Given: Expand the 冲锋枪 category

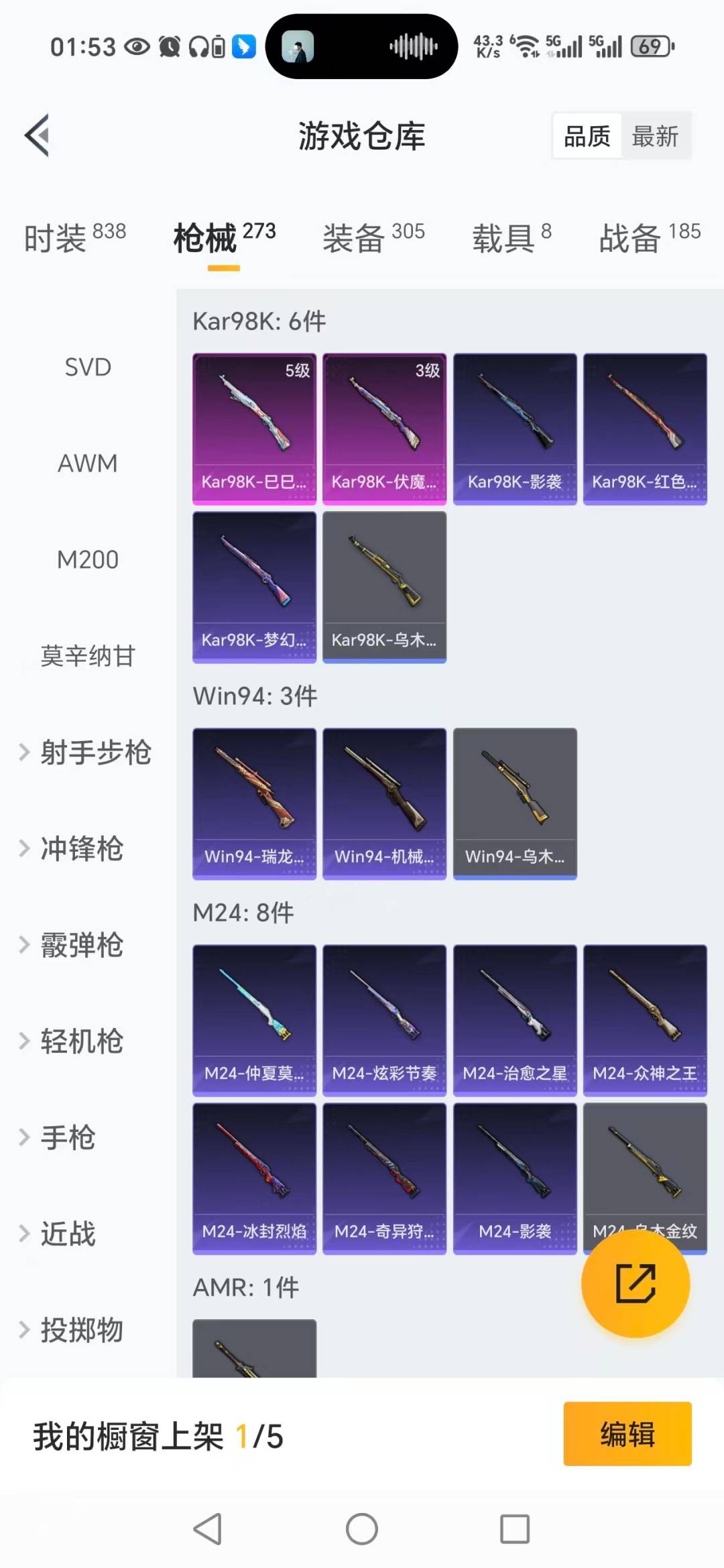Looking at the screenshot, I should pyautogui.click(x=81, y=850).
